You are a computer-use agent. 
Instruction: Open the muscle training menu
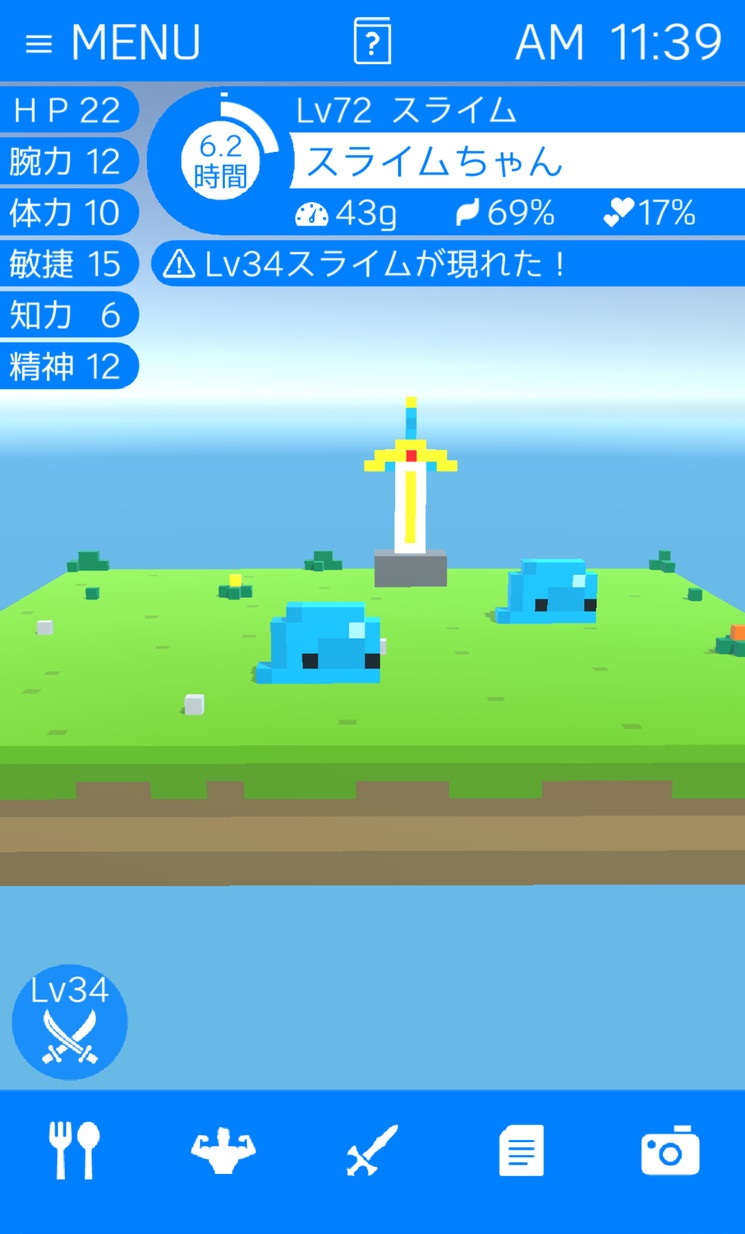tap(223, 1152)
